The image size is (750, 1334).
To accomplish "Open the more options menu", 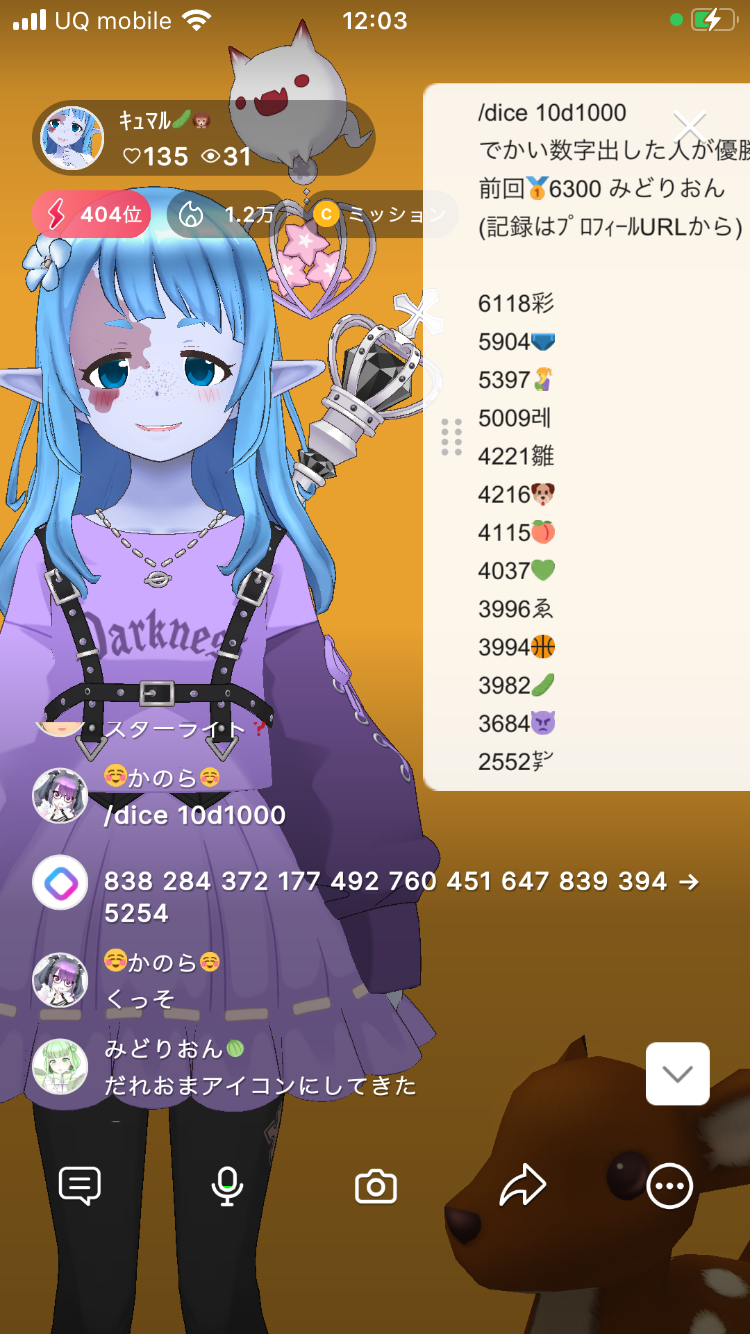I will (x=669, y=1186).
